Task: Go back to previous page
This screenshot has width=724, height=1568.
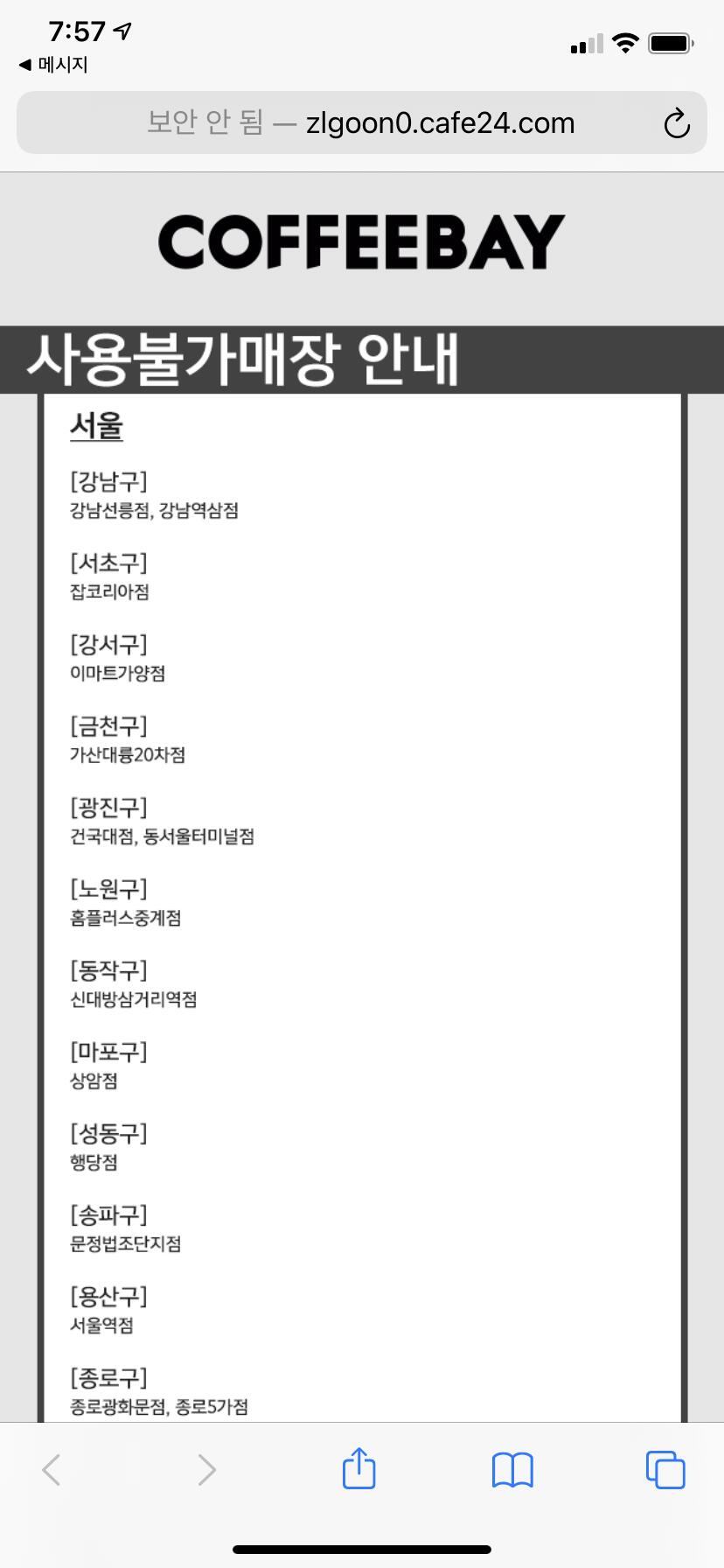Action: (52, 1470)
